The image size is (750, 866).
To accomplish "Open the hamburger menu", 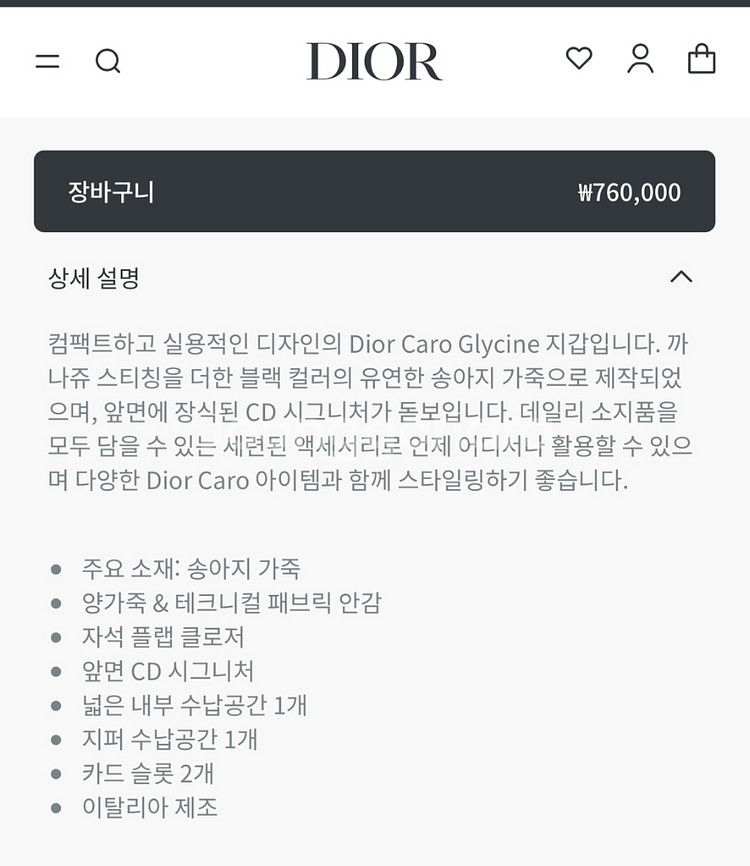I will coord(47,61).
